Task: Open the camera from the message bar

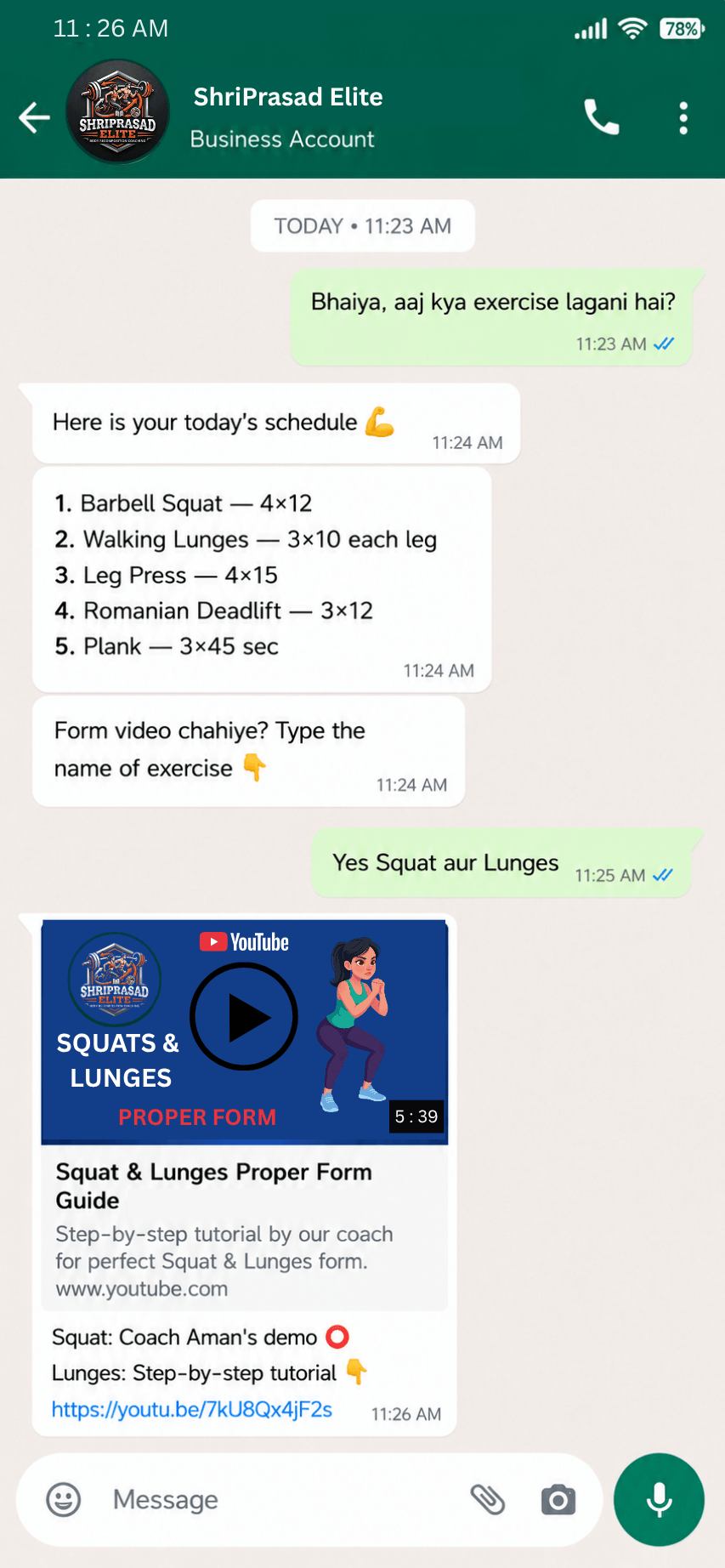Action: [558, 1499]
